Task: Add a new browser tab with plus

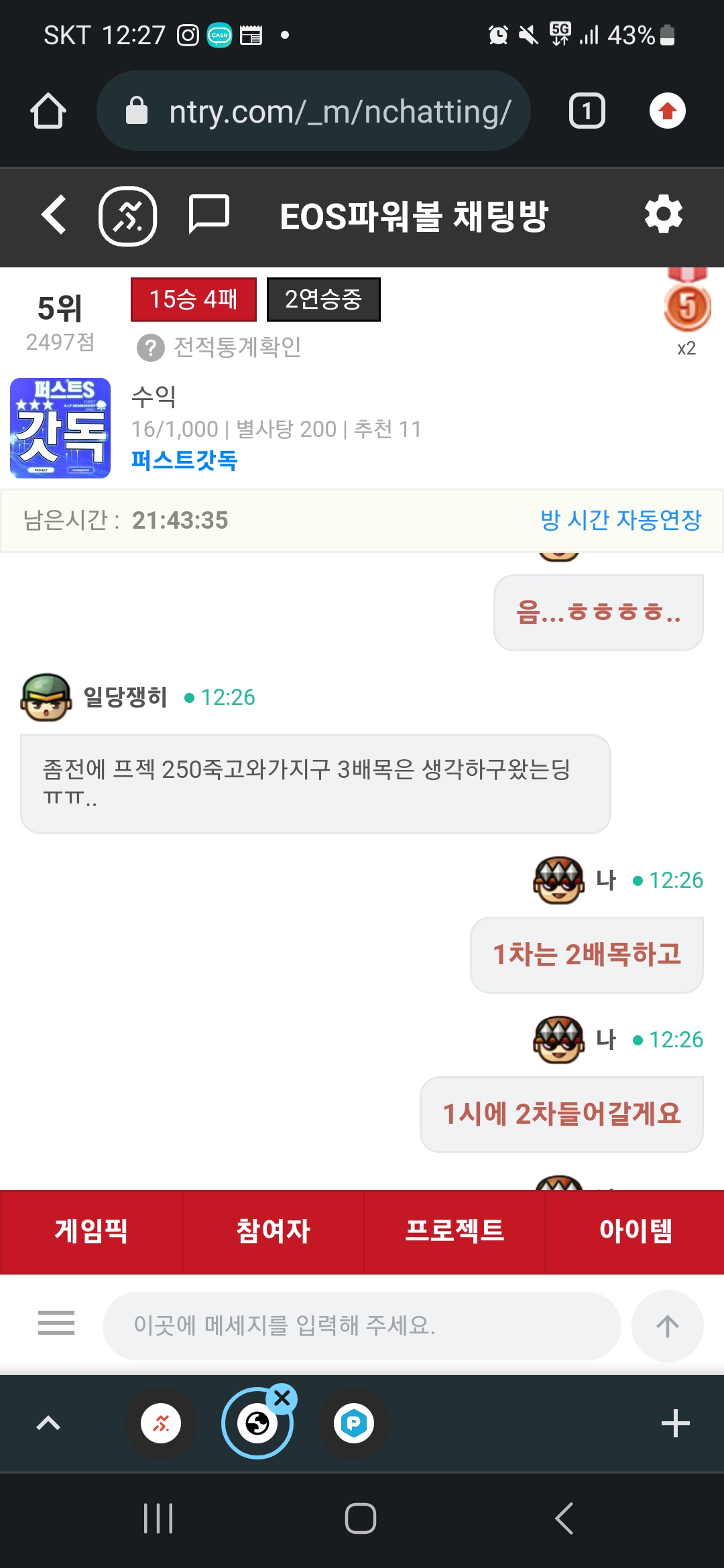Action: tap(675, 1423)
